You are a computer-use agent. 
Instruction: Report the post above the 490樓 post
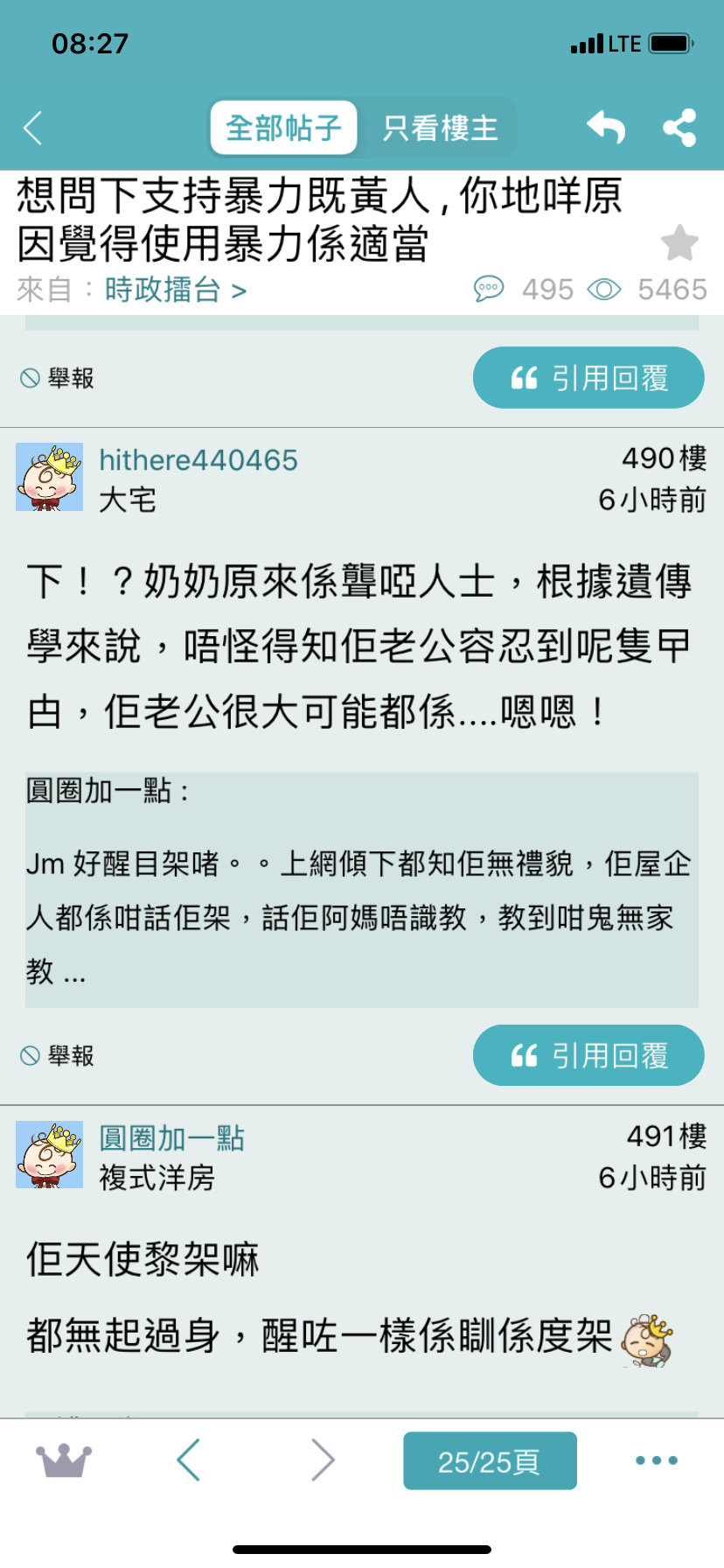57,378
